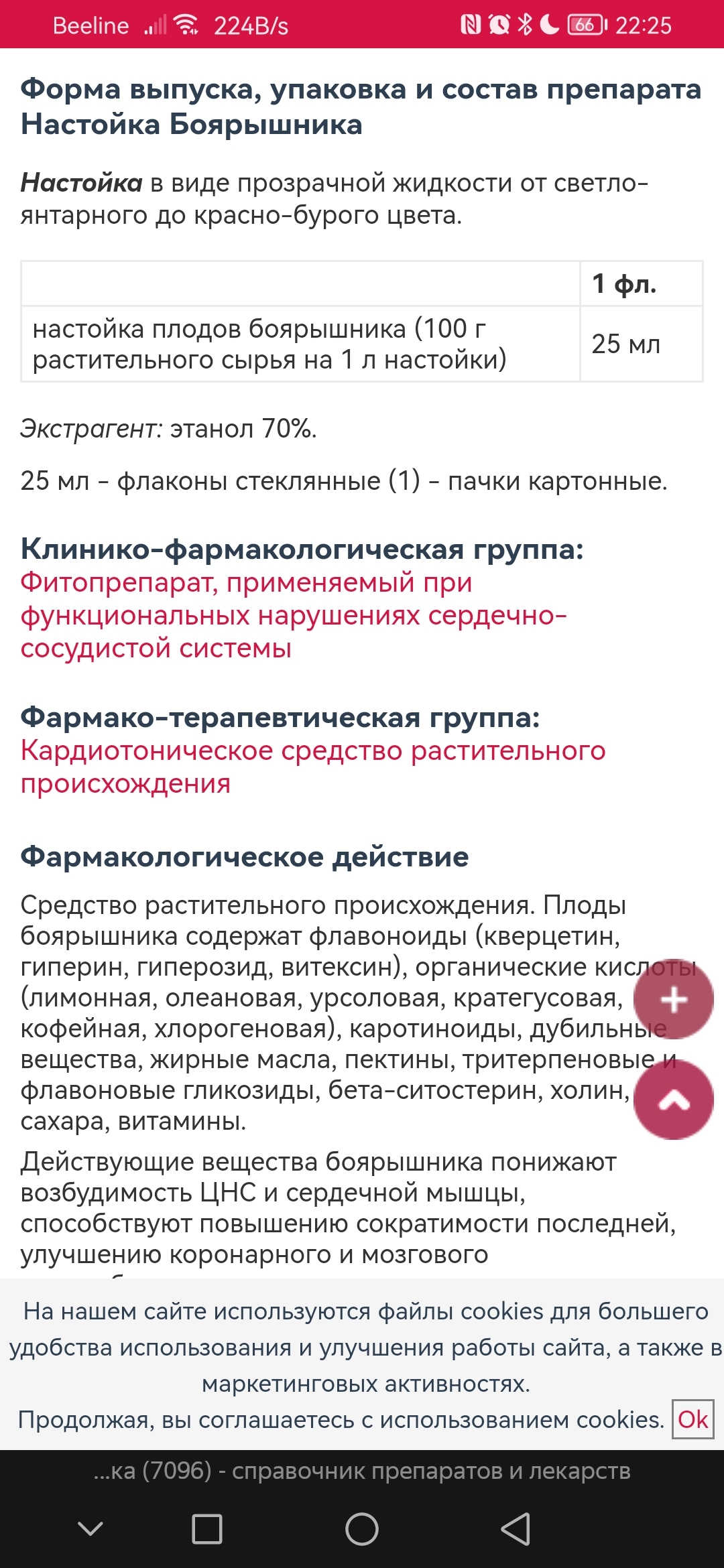
Task: Open "Кардиотоническое средство растительного происхождения" link
Action: pos(313,767)
